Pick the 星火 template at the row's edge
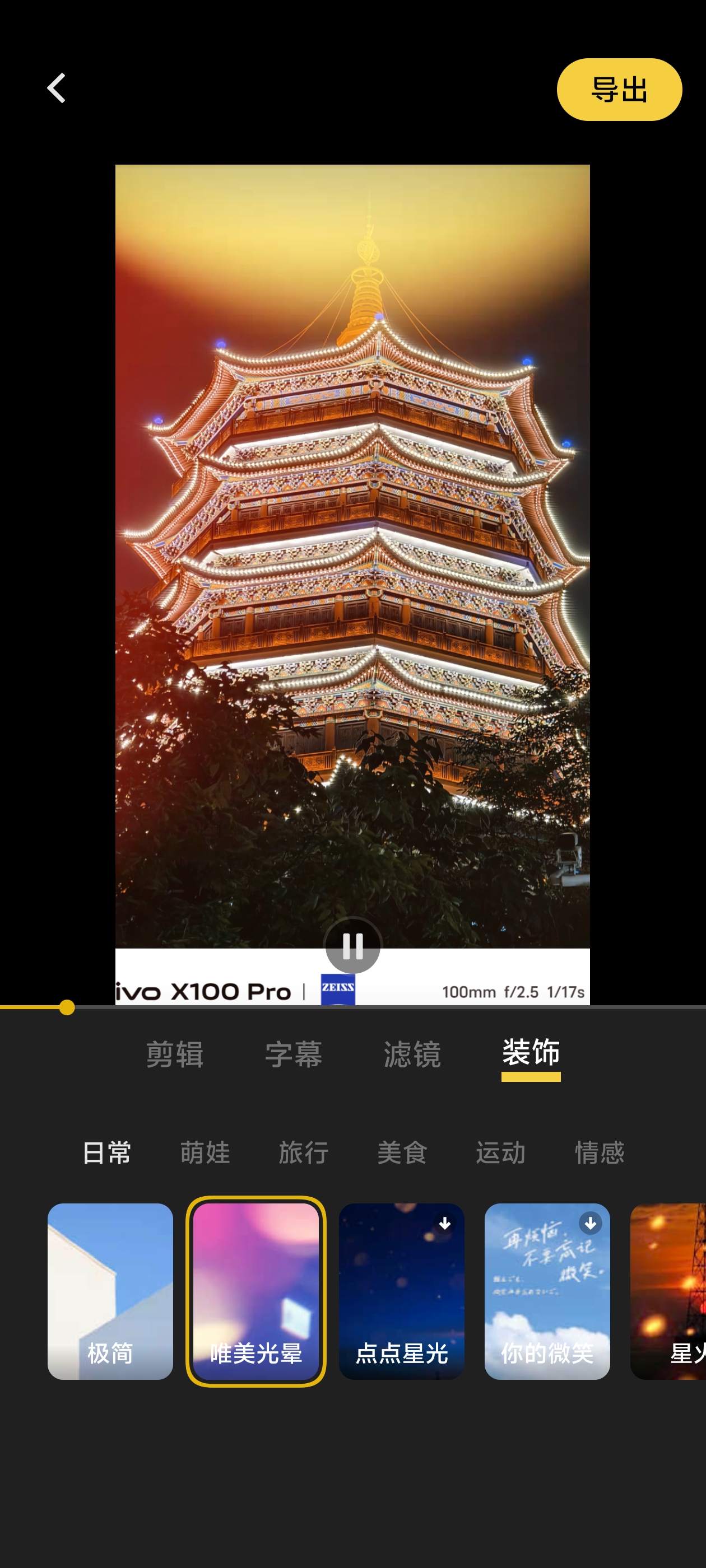 (x=669, y=1290)
